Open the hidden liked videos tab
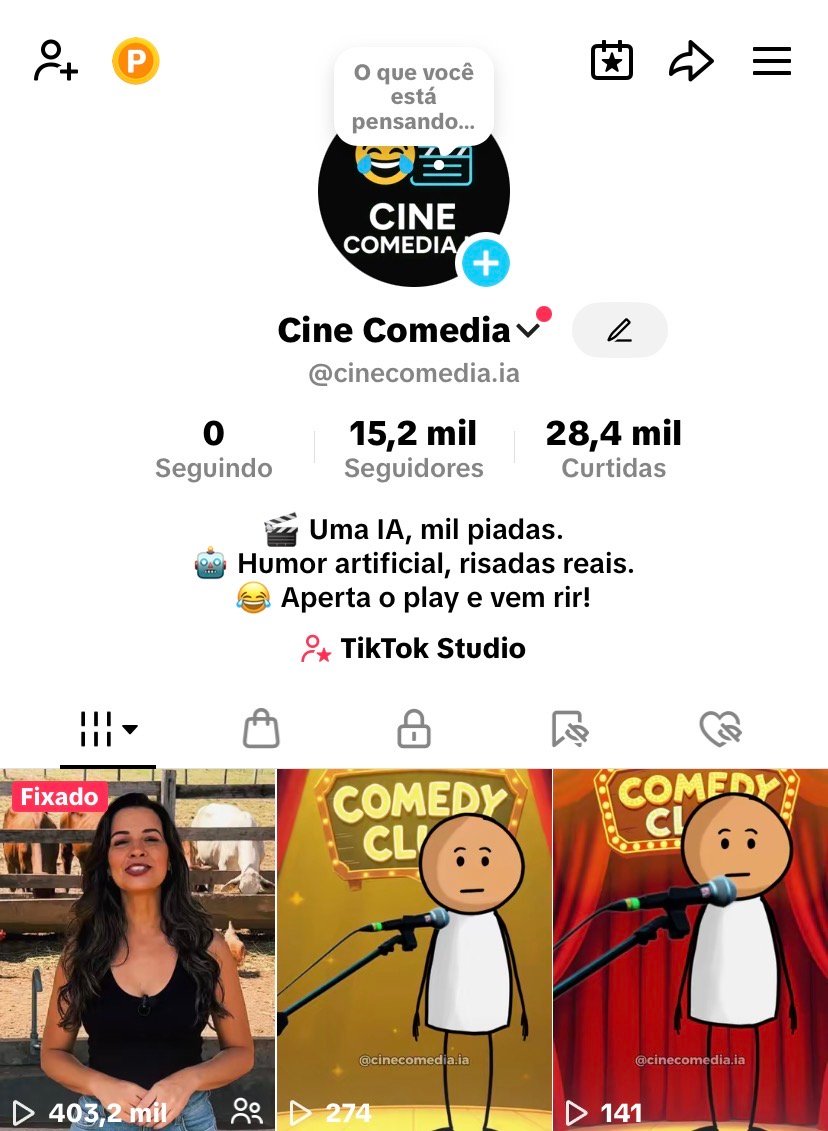The height and width of the screenshot is (1131, 828). click(x=720, y=730)
